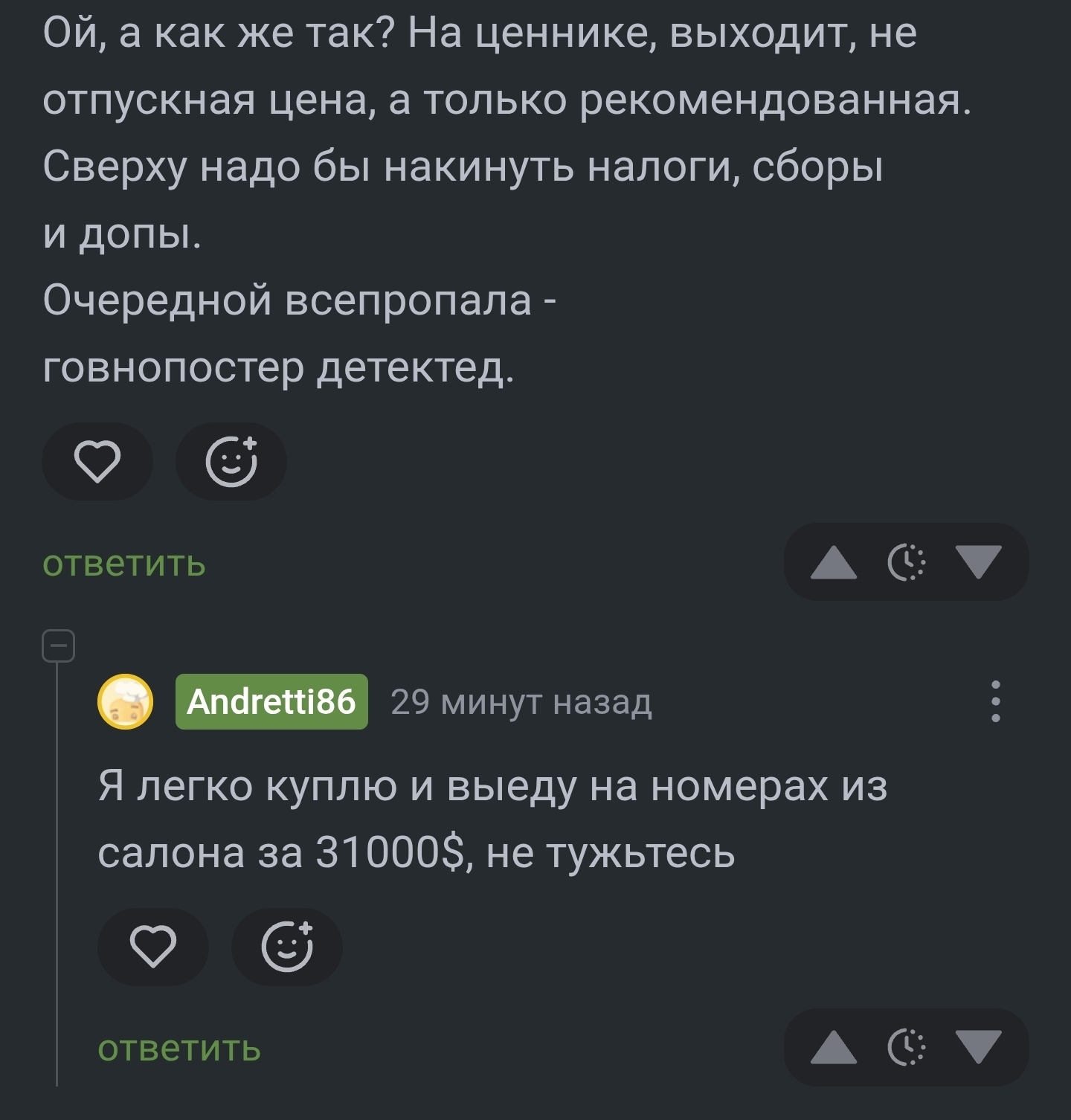
Task: Downvote Andretti86's comment
Action: coord(979,1048)
